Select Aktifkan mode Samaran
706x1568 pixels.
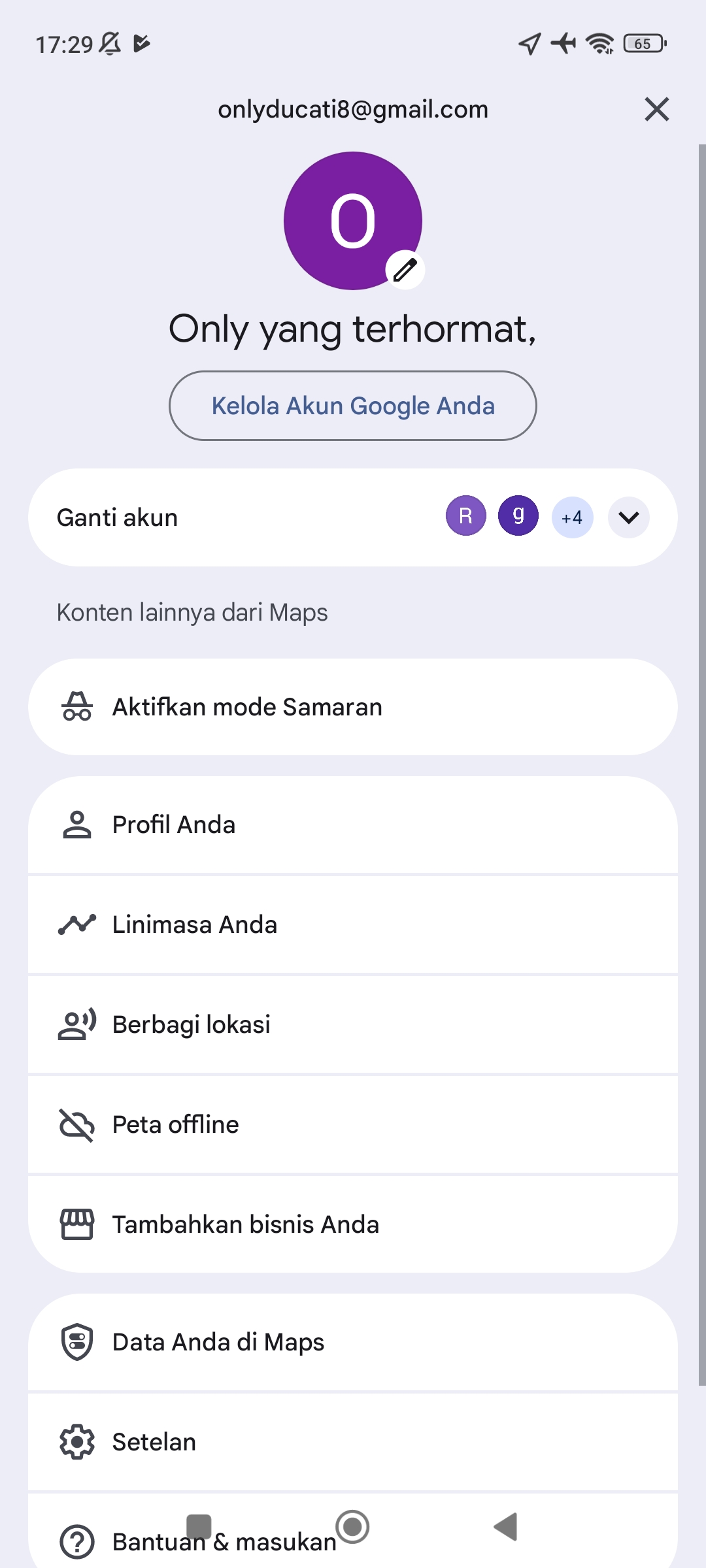click(353, 707)
